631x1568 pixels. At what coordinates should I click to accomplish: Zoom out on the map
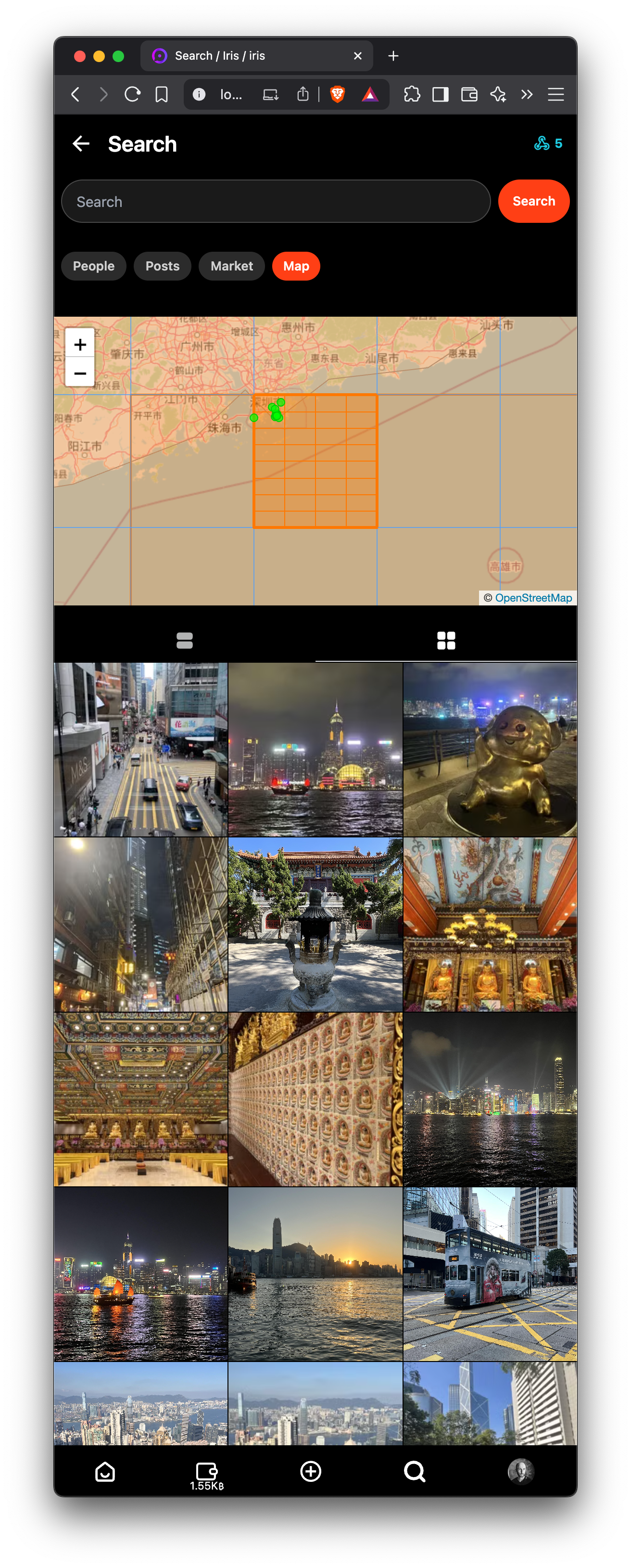80,373
